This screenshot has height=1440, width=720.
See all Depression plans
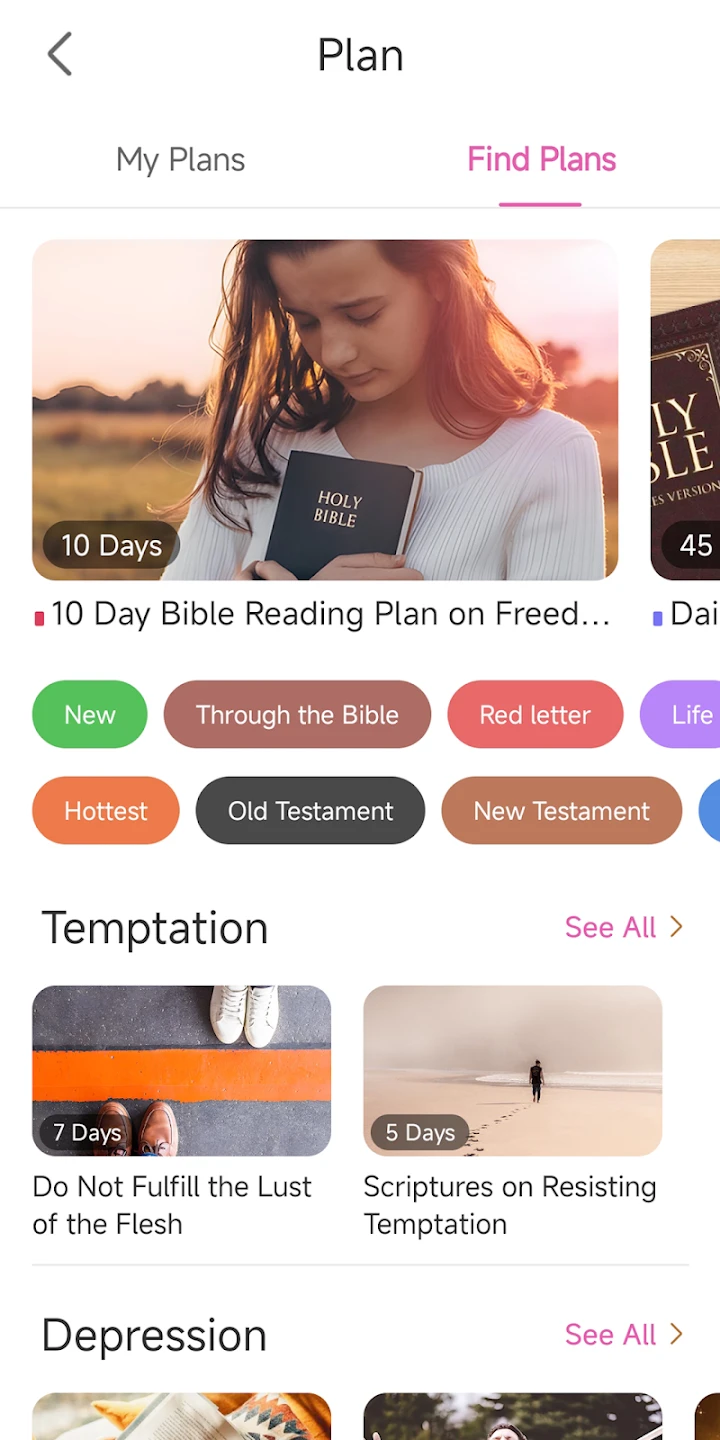623,1335
